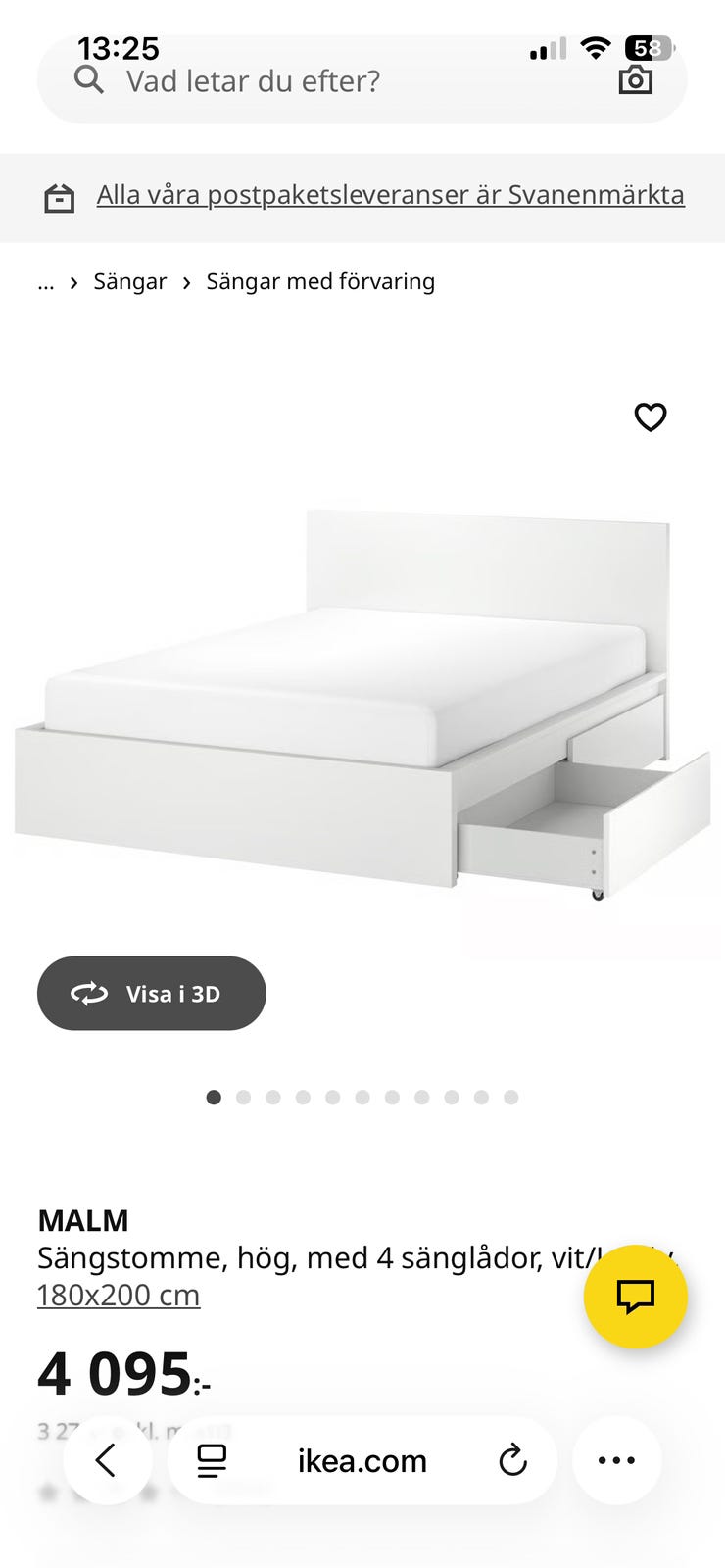This screenshot has height=1568, width=725.
Task: Tap the ikea.com address bar
Action: 362,1460
